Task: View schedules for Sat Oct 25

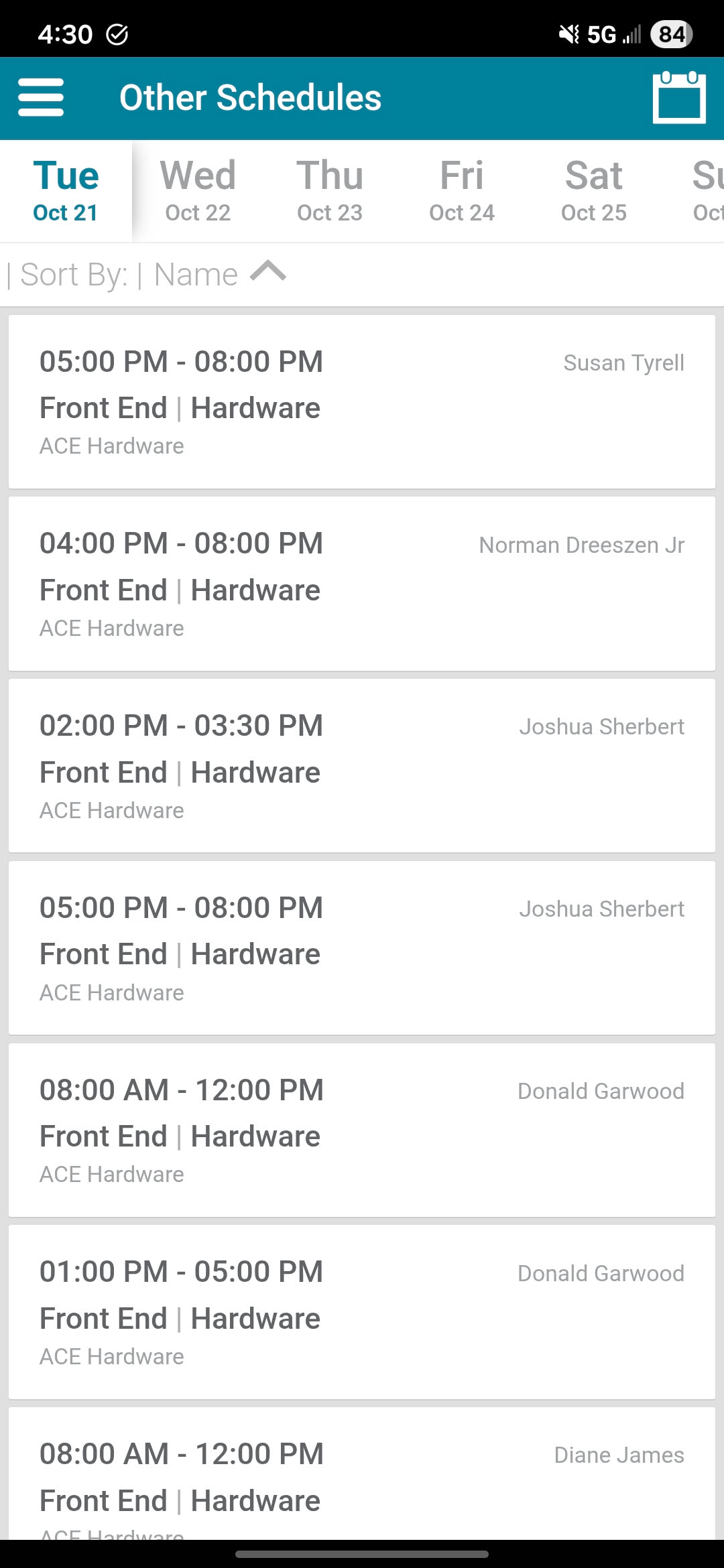Action: (594, 190)
